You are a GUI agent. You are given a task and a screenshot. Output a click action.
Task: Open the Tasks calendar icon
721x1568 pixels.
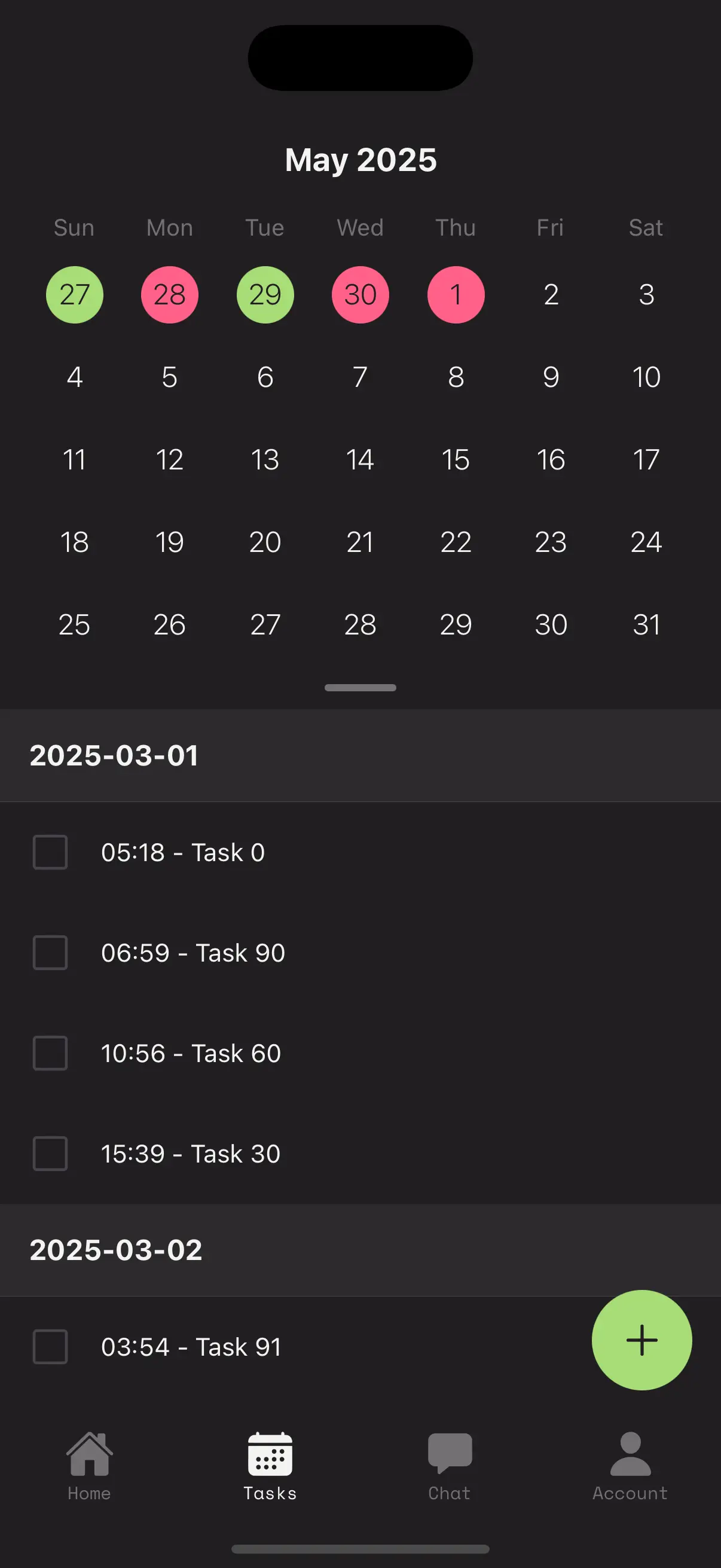[270, 1461]
